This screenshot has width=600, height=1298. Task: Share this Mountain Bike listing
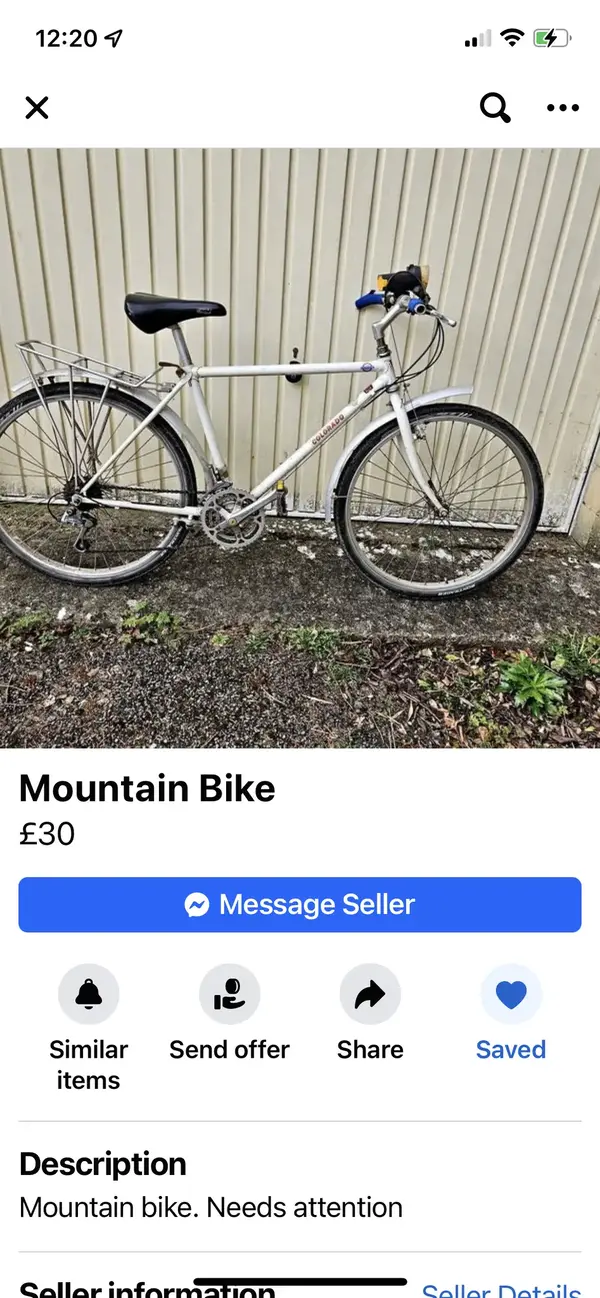370,994
